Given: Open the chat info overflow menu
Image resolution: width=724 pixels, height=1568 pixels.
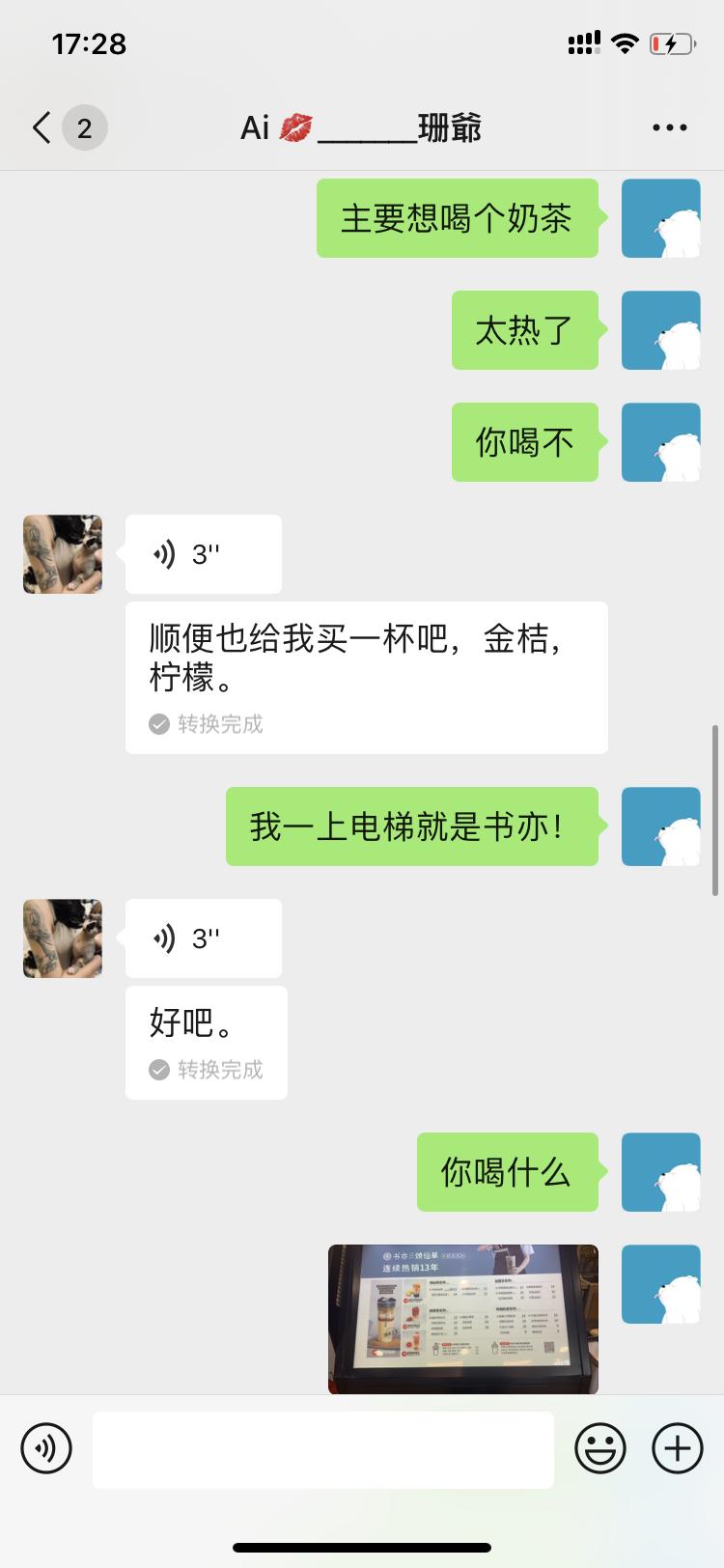Looking at the screenshot, I should [x=669, y=127].
